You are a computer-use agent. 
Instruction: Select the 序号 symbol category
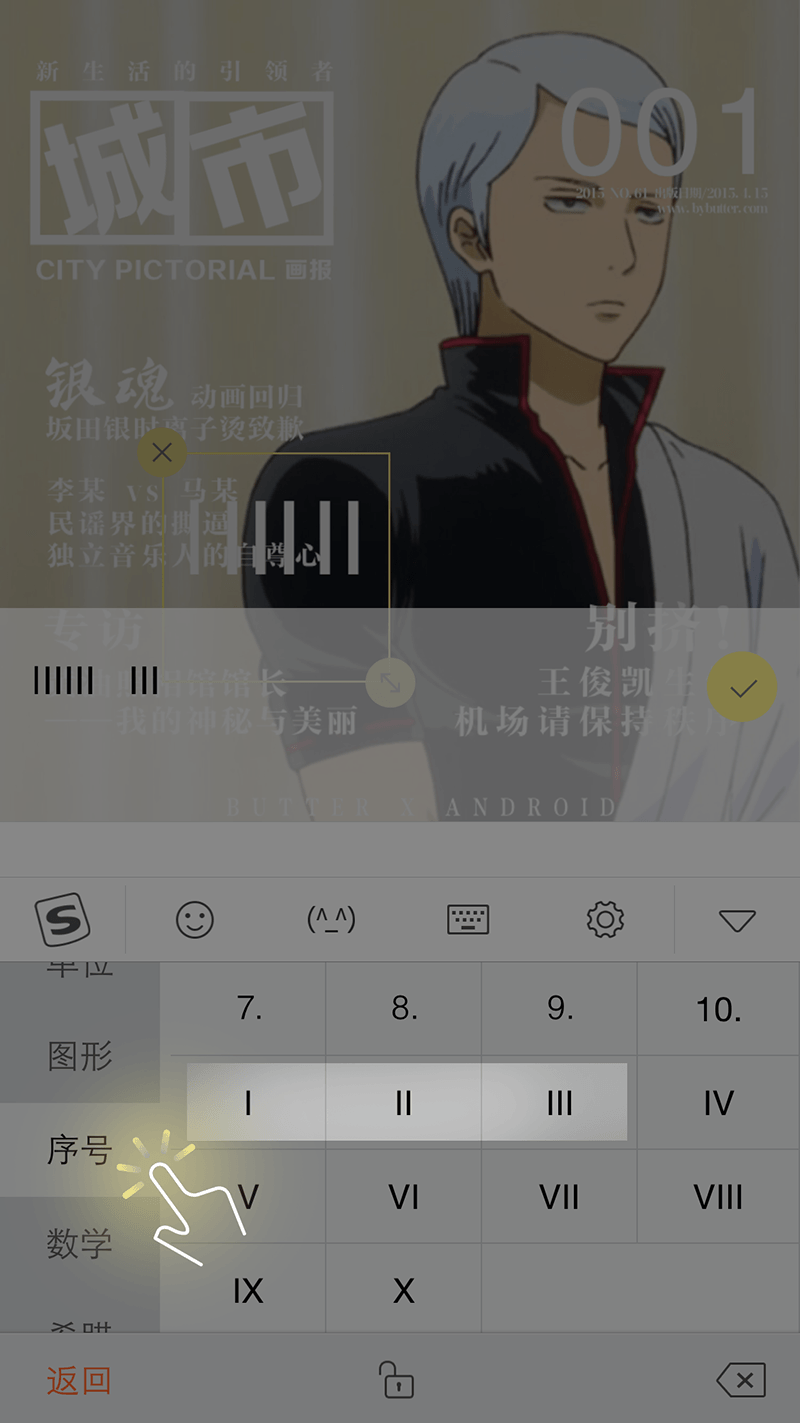[x=80, y=1150]
